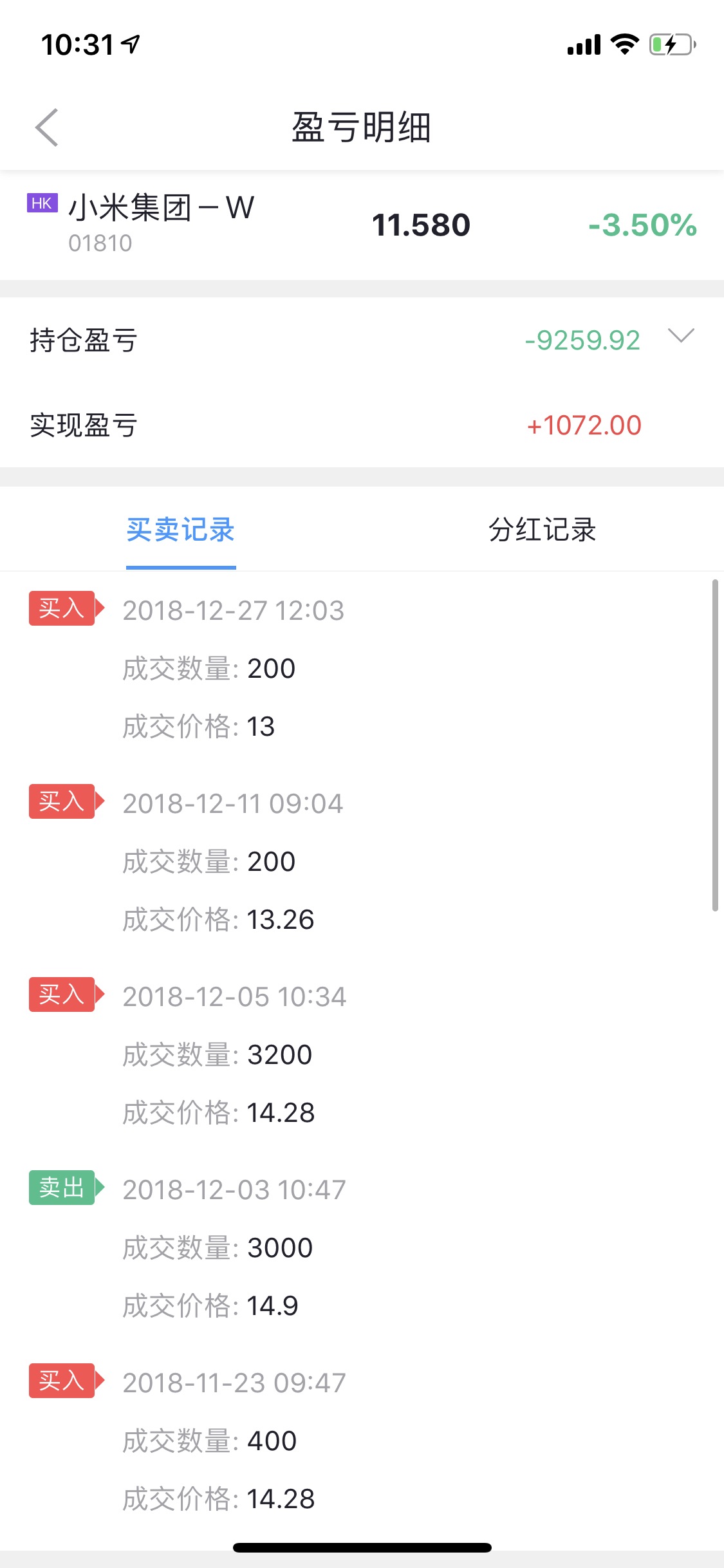Expand the 持仓盈亏 details chevron

(x=681, y=336)
